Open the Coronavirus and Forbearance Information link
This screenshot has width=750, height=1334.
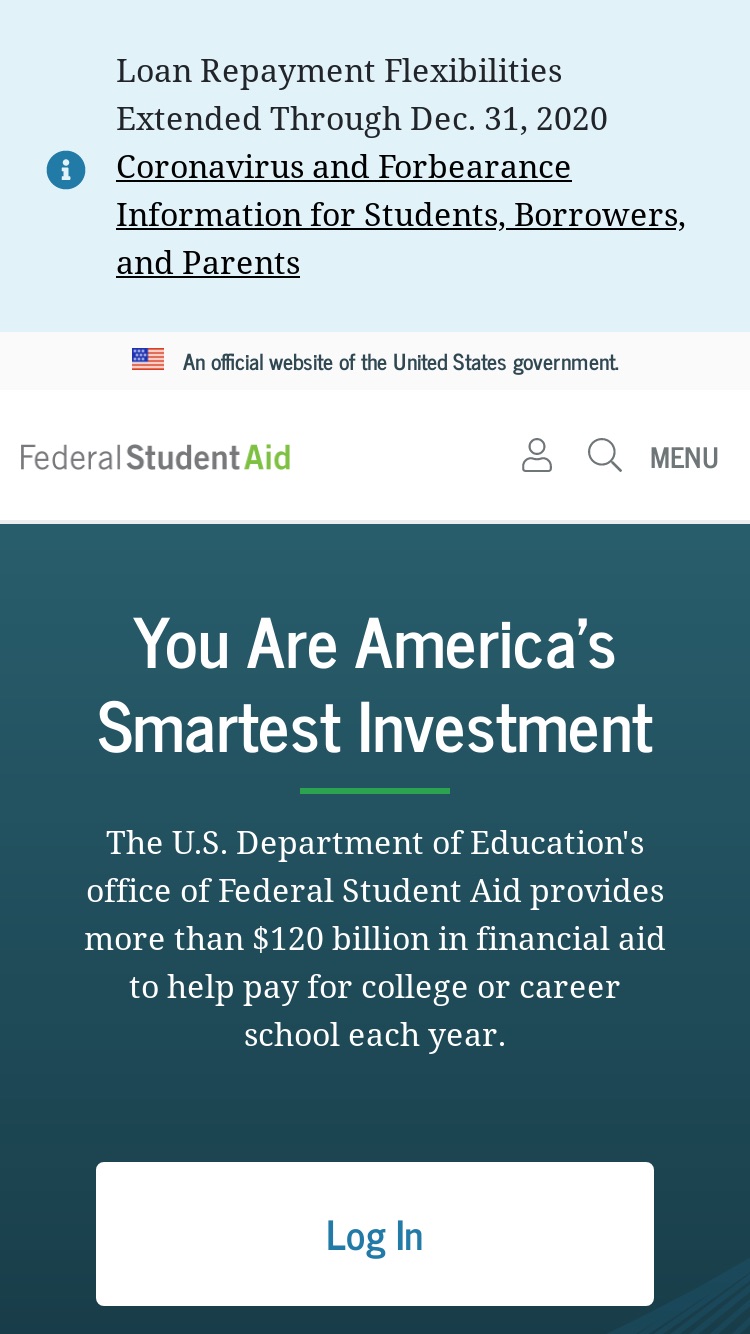coord(400,214)
